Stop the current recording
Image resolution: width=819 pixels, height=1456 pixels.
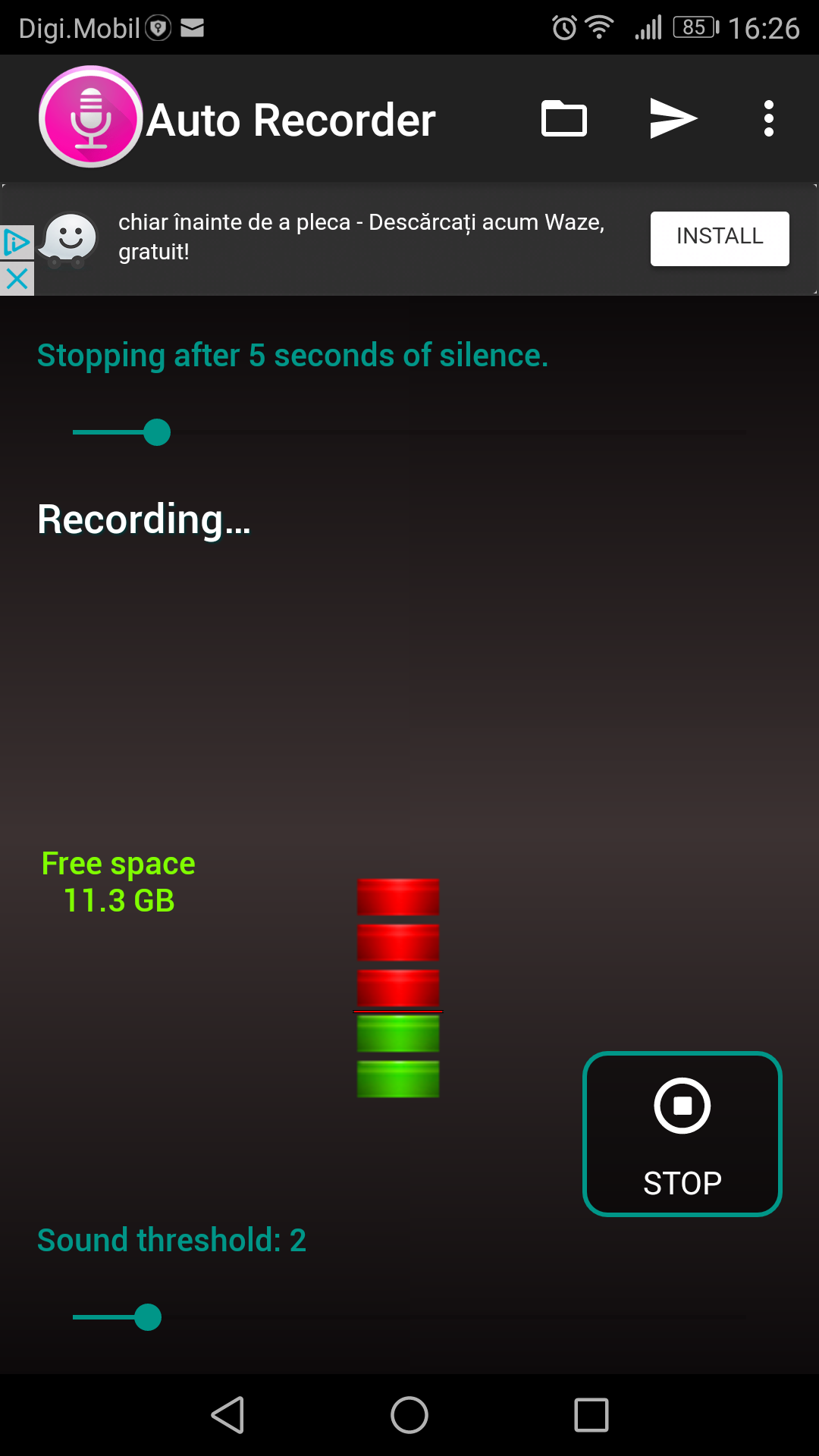[682, 1134]
